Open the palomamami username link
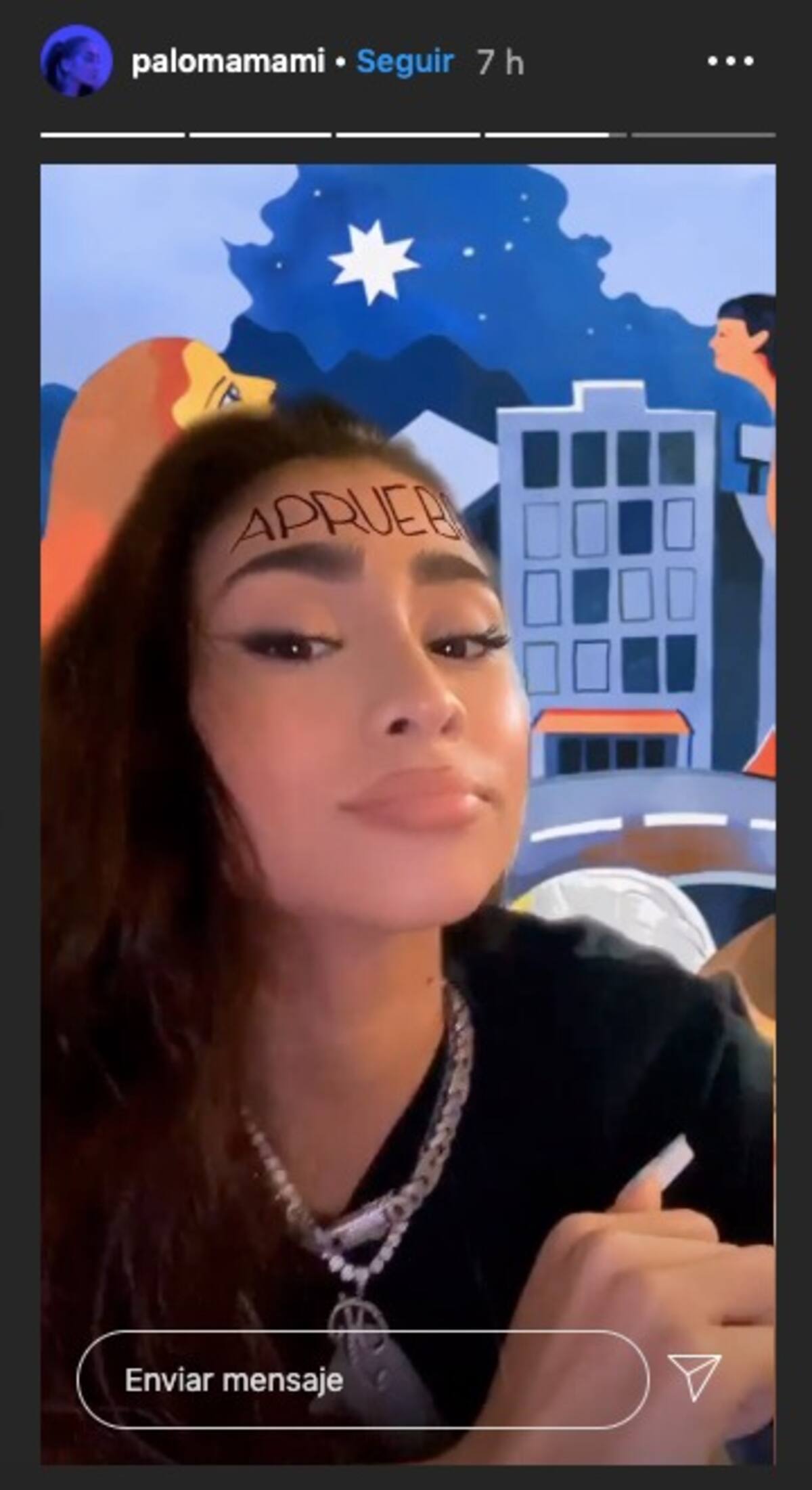This screenshot has width=812, height=1490. tap(228, 62)
